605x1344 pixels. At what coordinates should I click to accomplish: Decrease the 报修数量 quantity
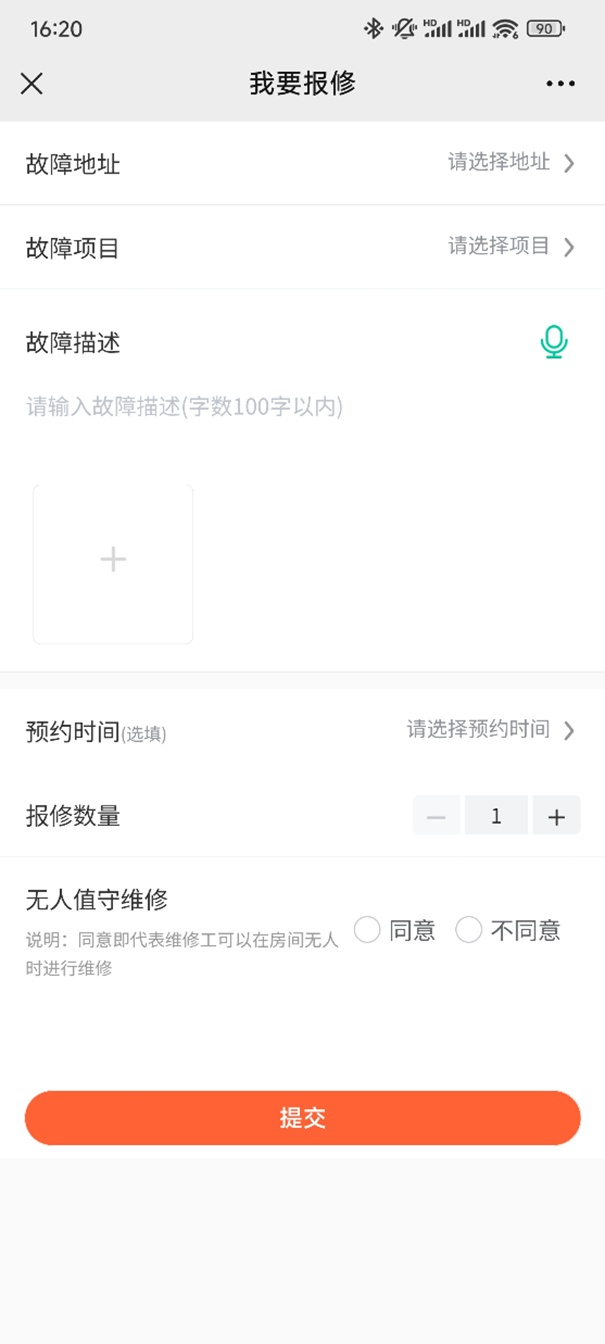pos(437,816)
